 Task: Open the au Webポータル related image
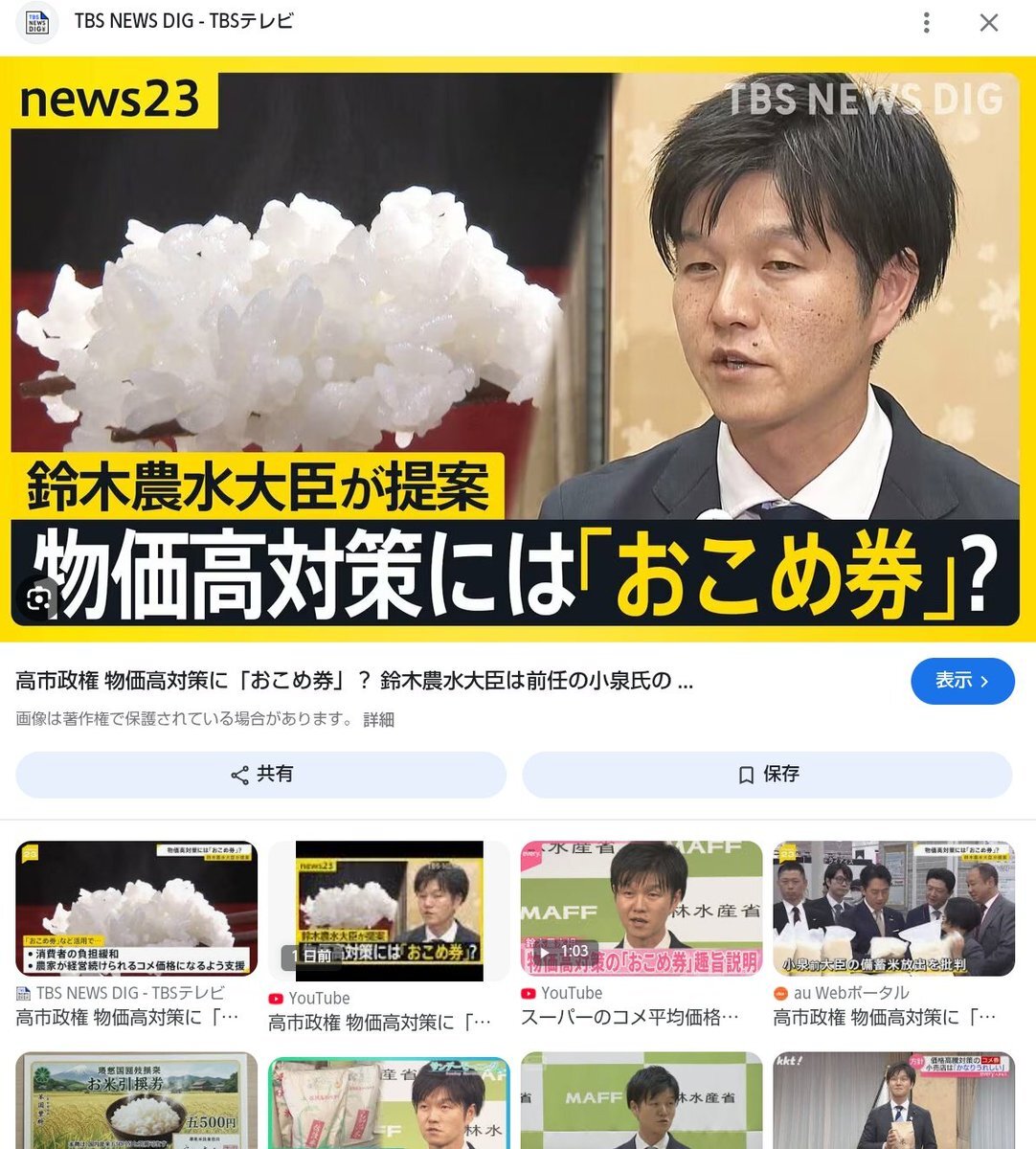tap(893, 909)
